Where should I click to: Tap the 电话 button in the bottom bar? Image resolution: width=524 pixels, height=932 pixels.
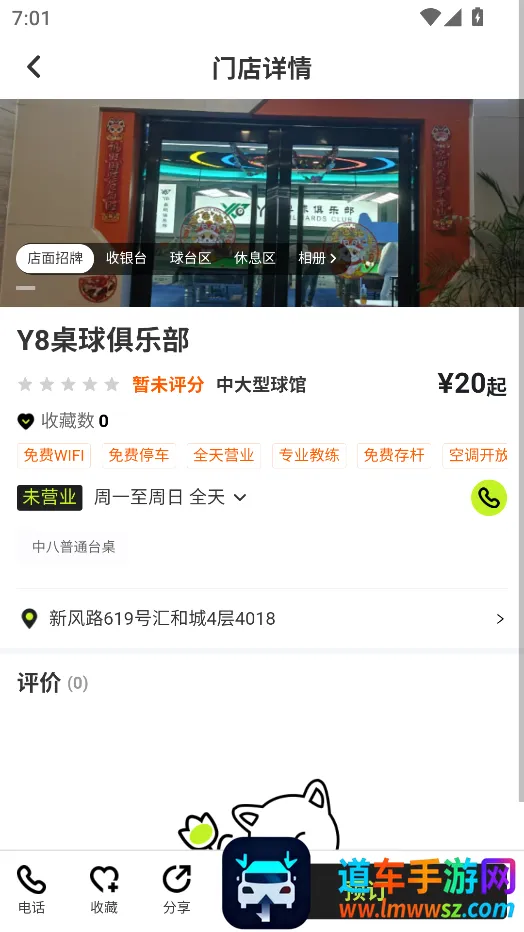pyautogui.click(x=31, y=889)
